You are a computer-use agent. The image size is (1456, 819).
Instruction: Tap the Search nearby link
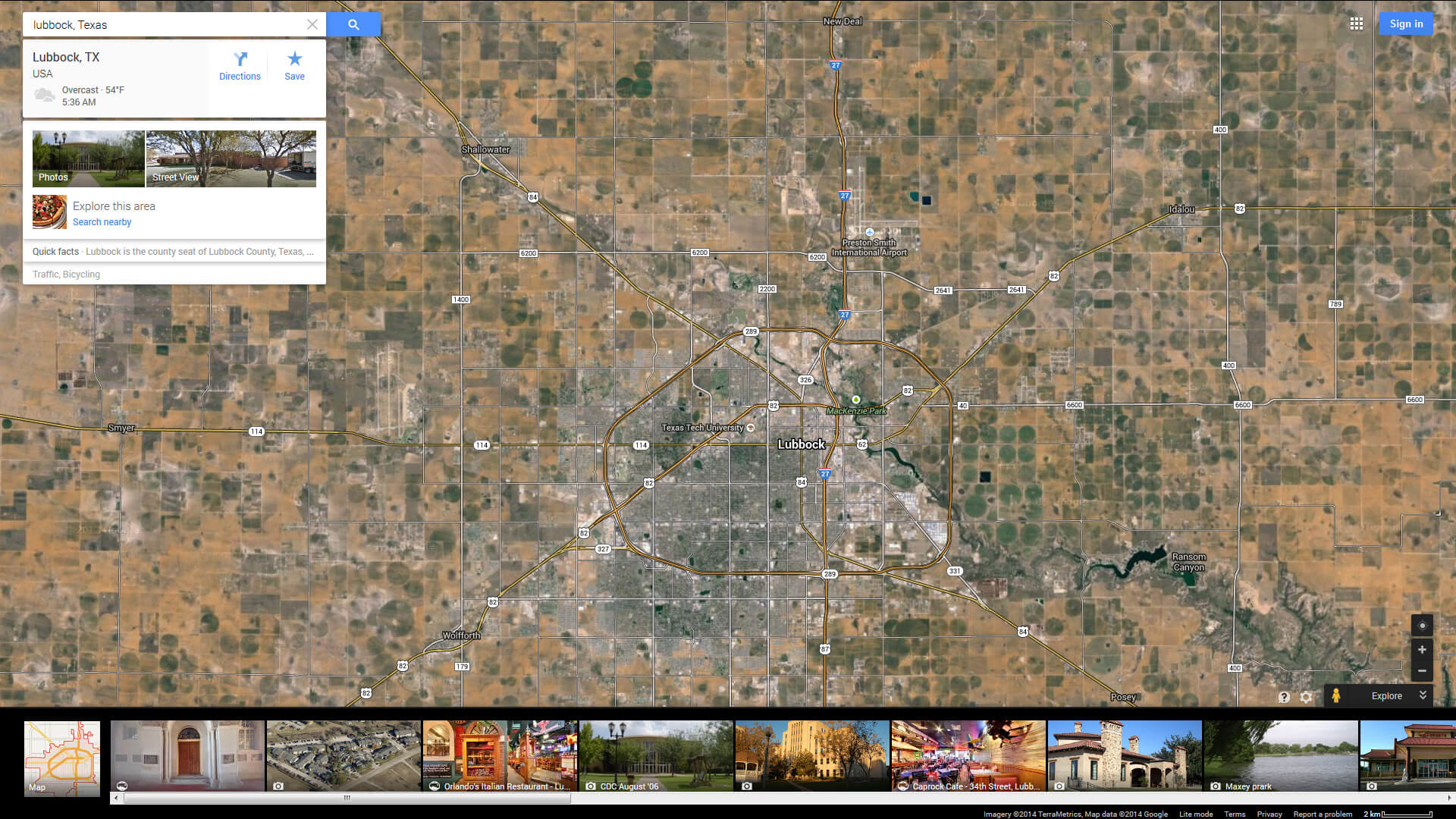102,222
